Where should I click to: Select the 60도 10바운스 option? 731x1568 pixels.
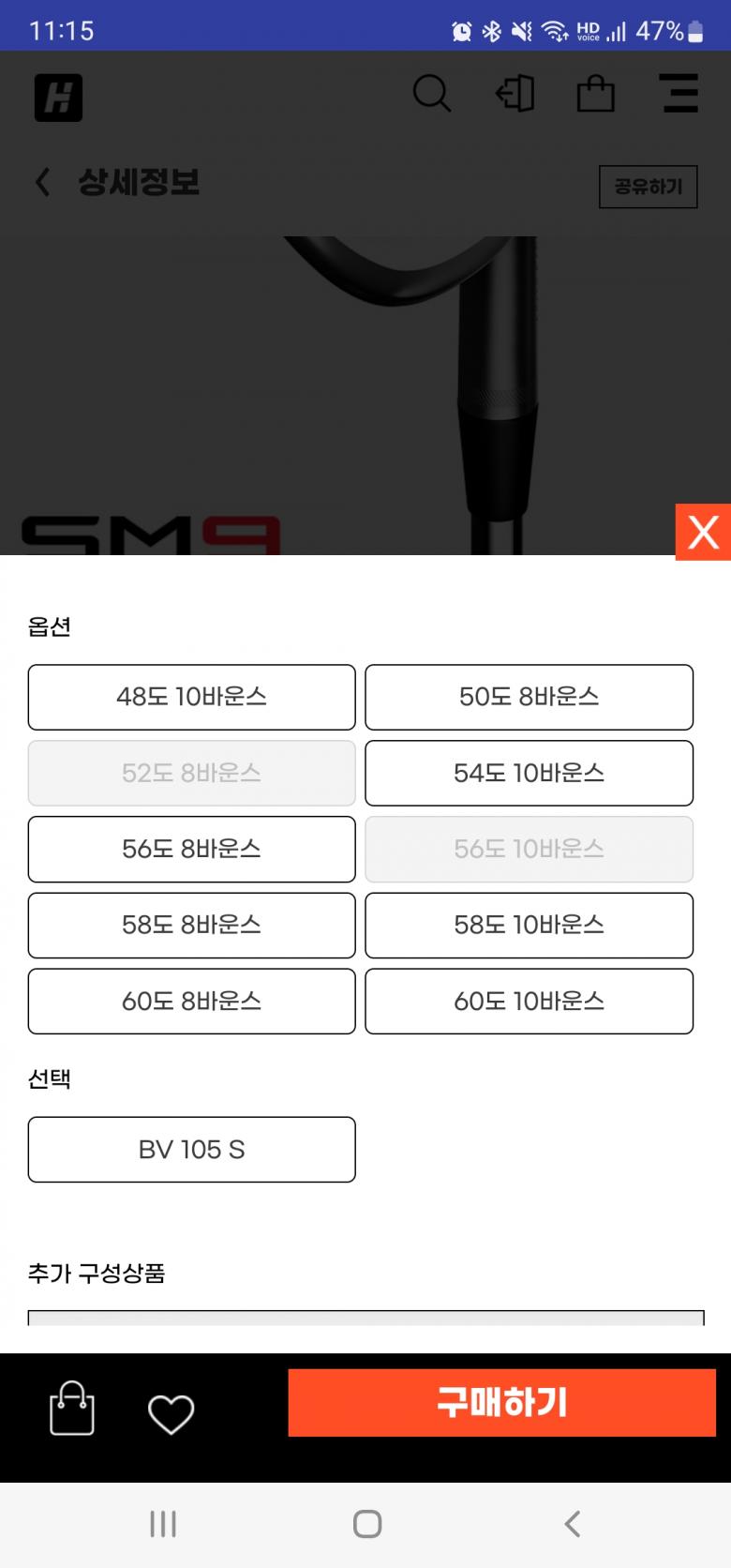coord(529,1001)
